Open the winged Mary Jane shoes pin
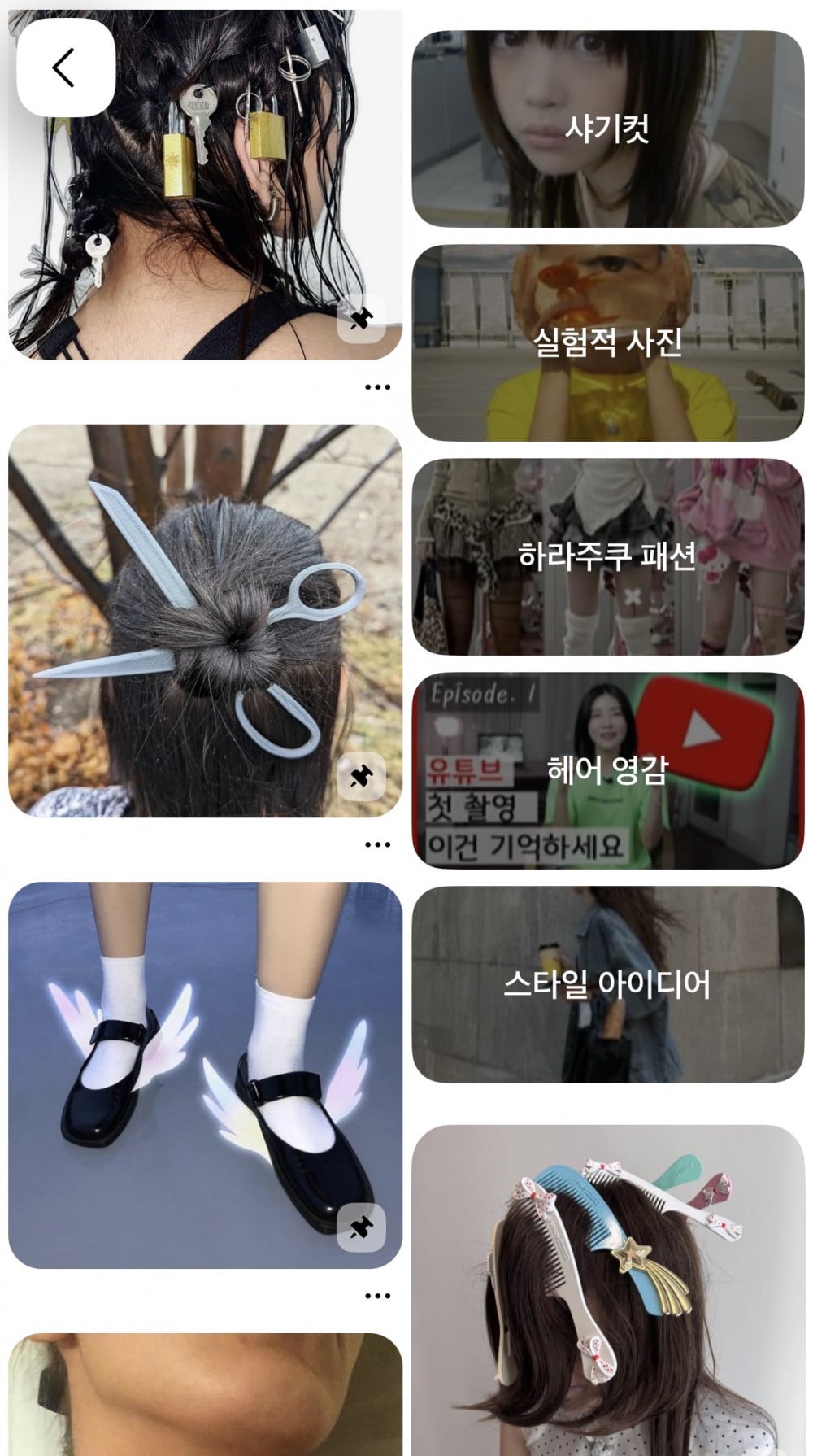Viewport: 813px width, 1456px height. point(203,1074)
